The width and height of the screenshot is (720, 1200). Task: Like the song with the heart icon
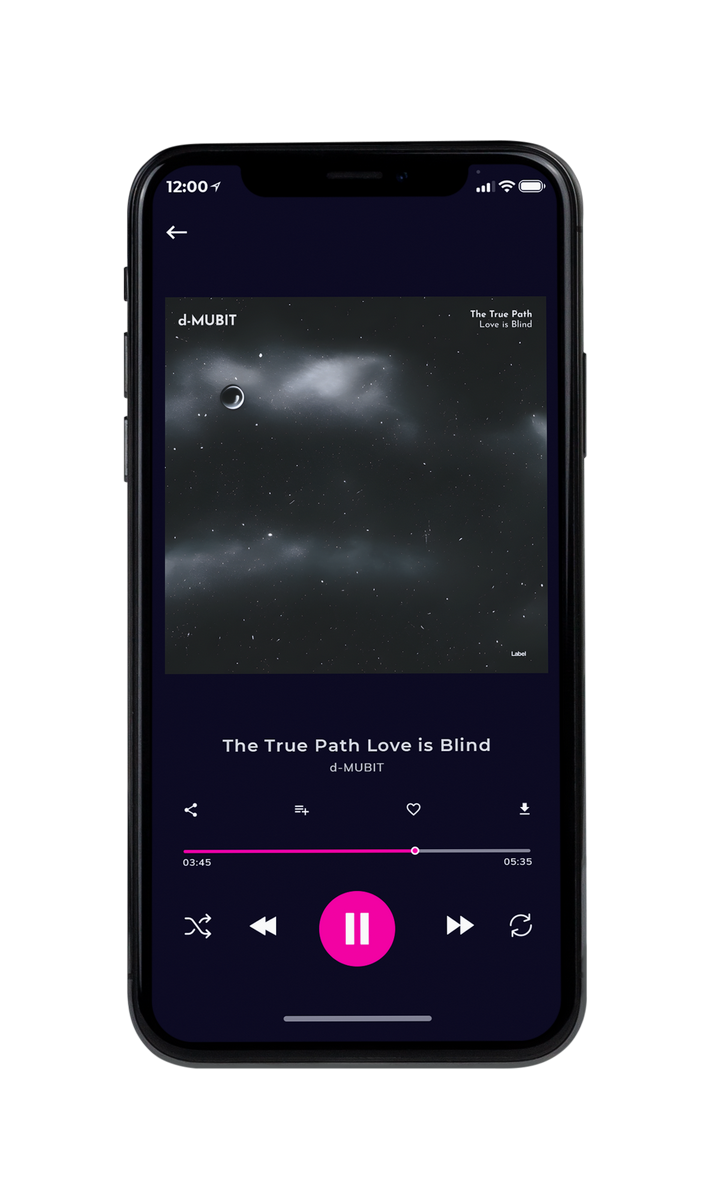[413, 810]
